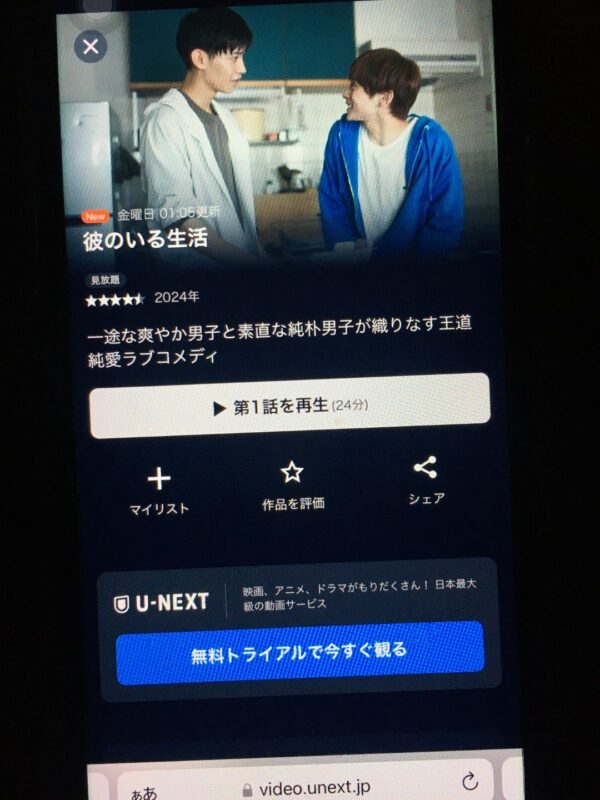Close the show detail overlay
Image resolution: width=600 pixels, height=800 pixels.
[91, 46]
